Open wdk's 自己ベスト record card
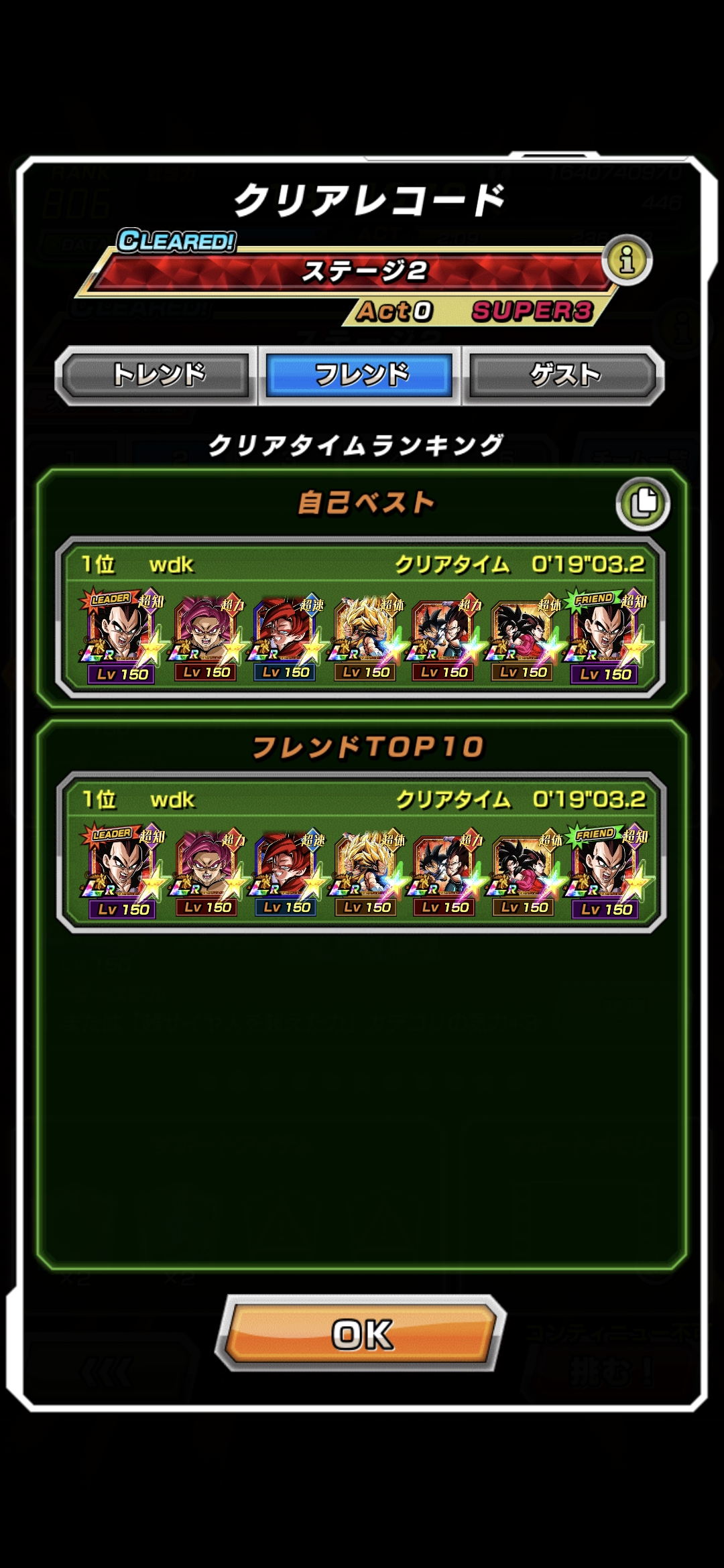This screenshot has width=724, height=1568. point(361,618)
